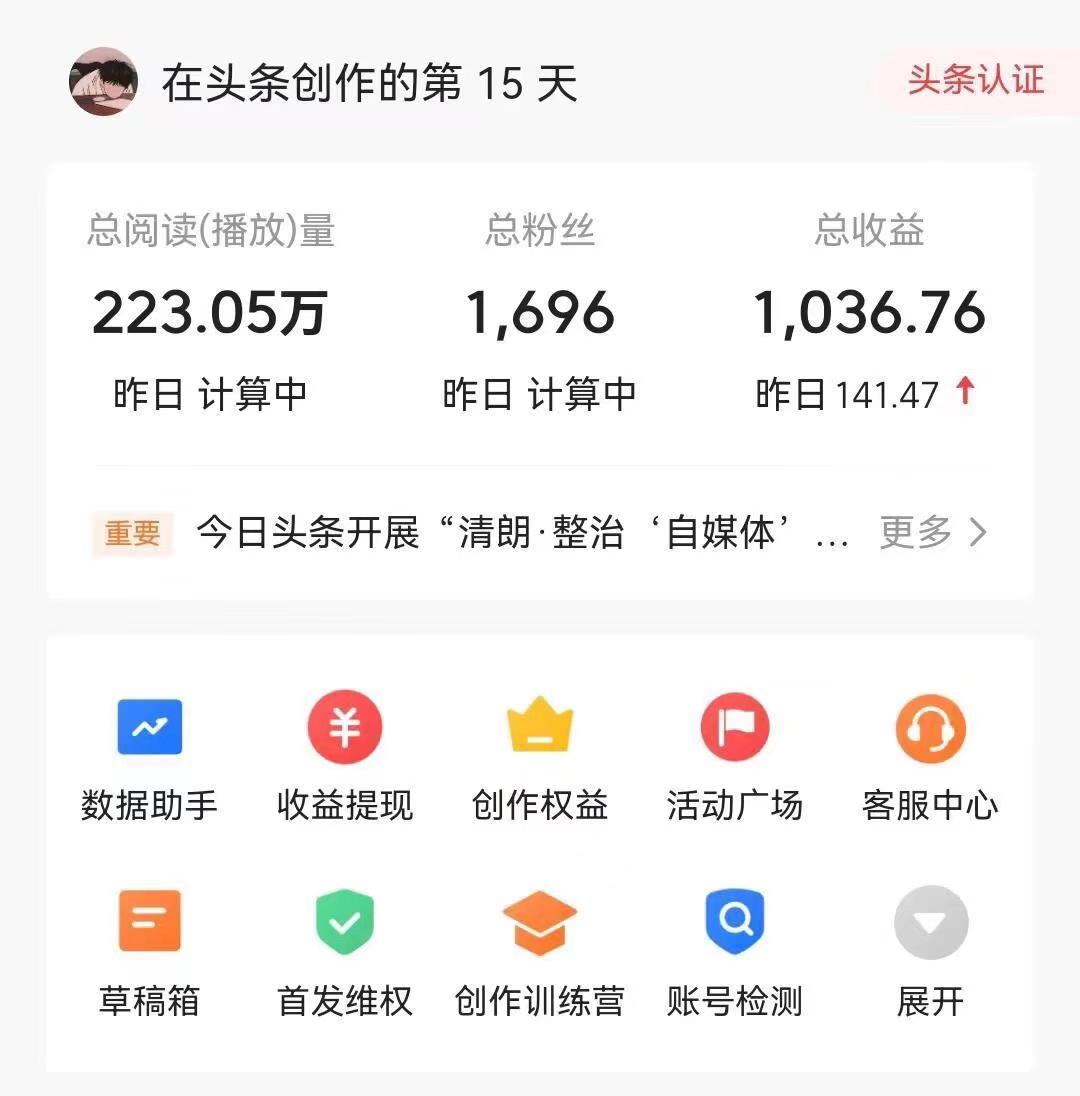The image size is (1080, 1096).
Task: View 总收益 total earnings details
Action: (868, 313)
